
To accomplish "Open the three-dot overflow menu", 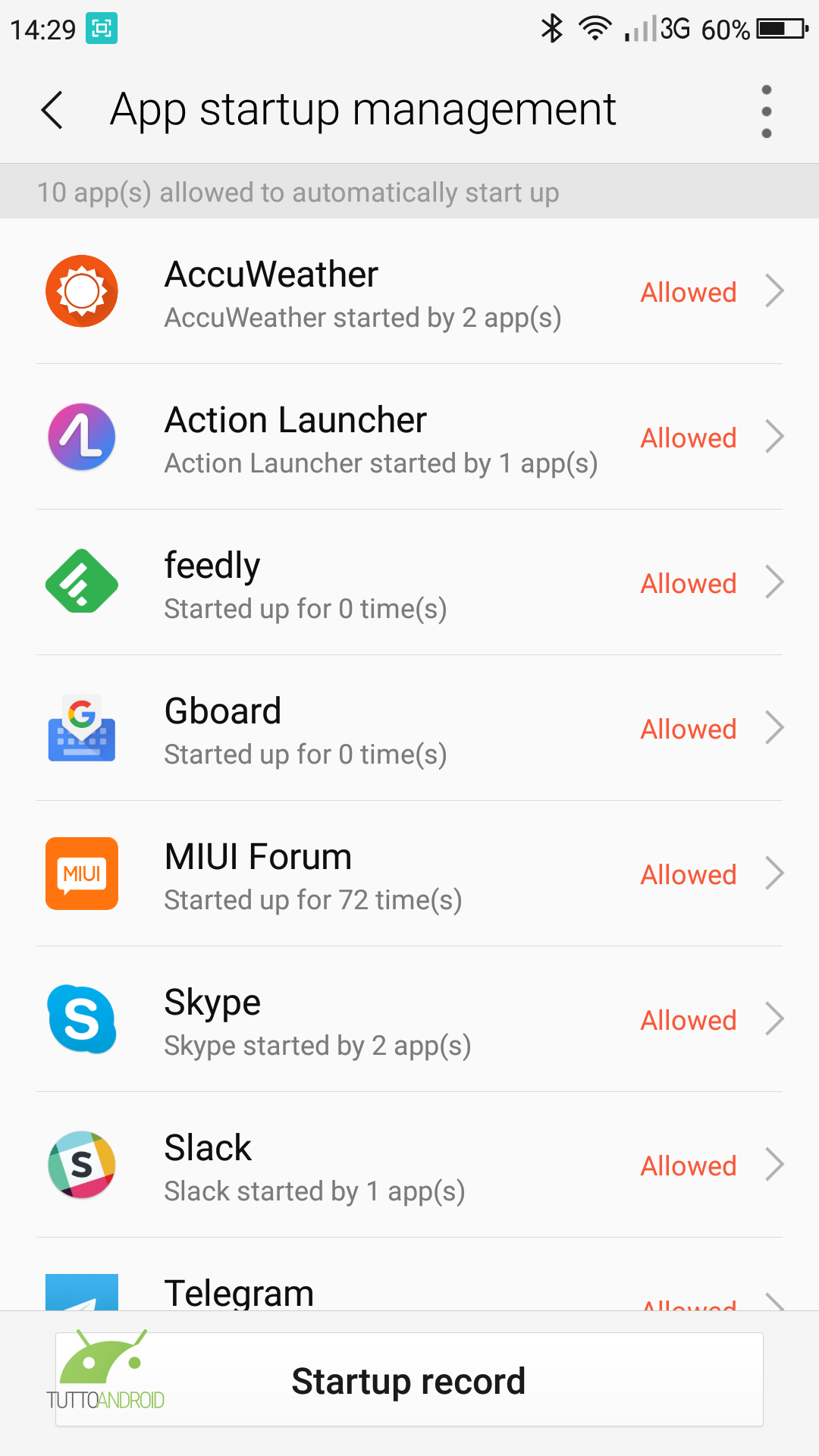I will (767, 111).
